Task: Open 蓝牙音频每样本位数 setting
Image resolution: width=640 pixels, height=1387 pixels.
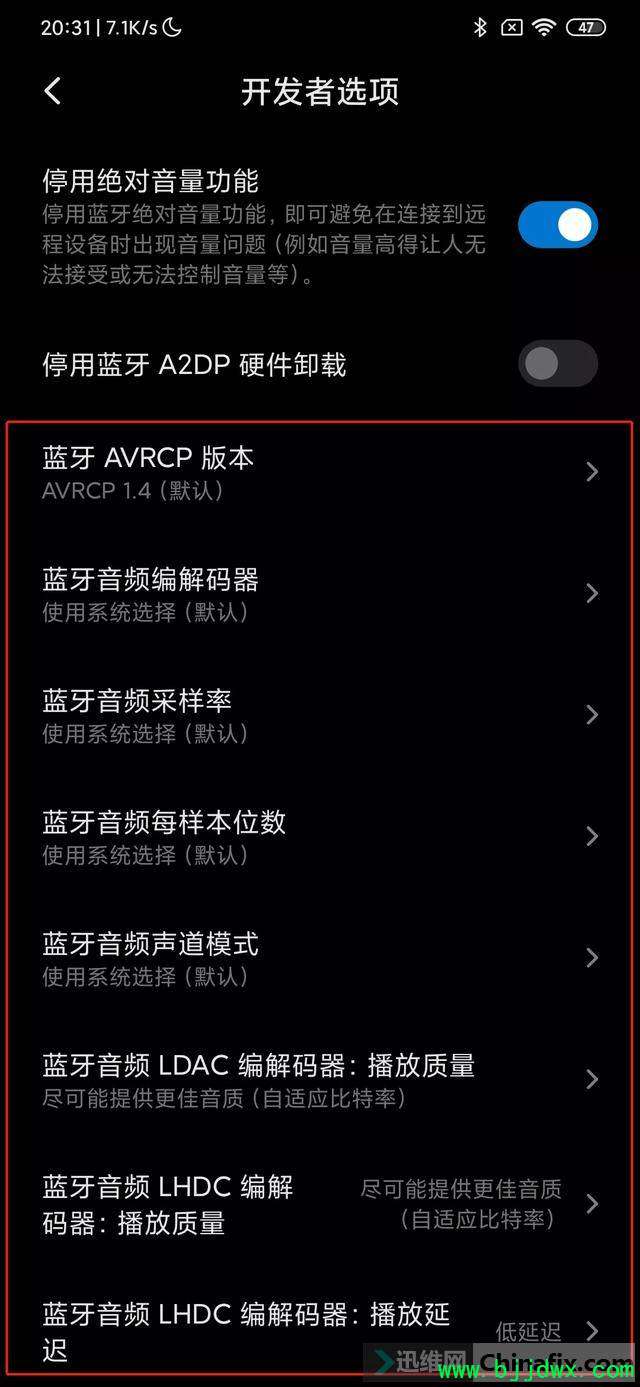Action: pyautogui.click(x=320, y=836)
